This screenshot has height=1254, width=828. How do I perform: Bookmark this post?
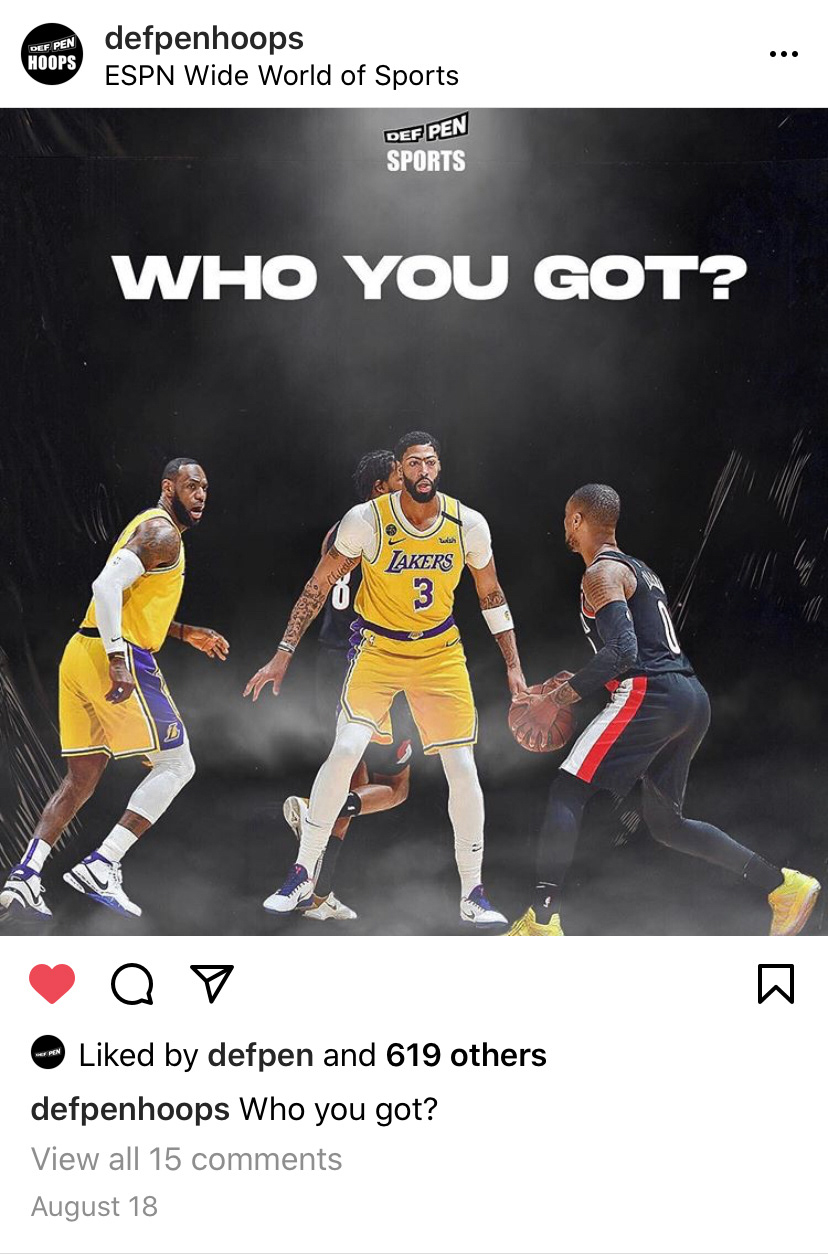776,984
